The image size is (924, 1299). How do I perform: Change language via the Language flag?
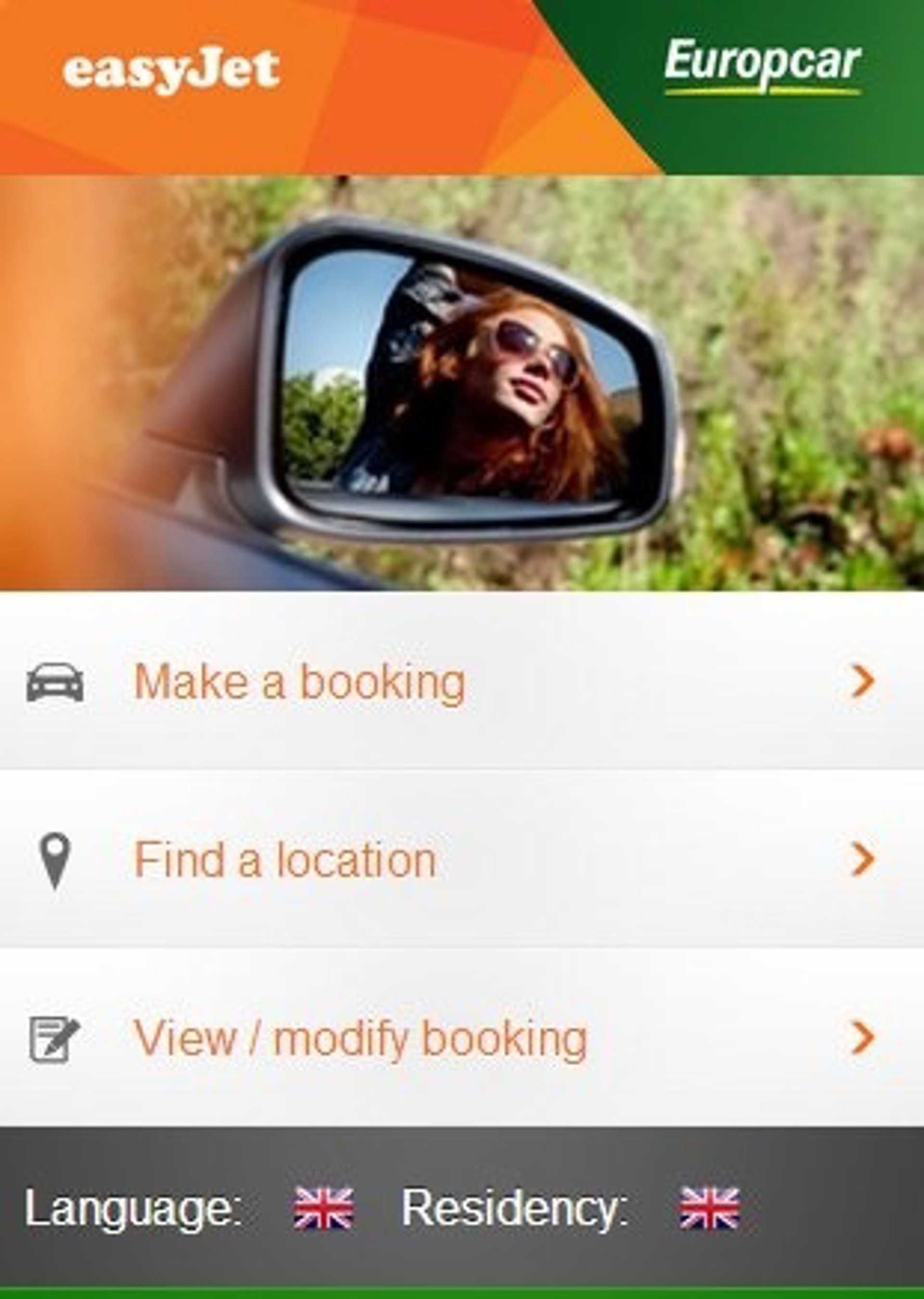[x=324, y=1208]
